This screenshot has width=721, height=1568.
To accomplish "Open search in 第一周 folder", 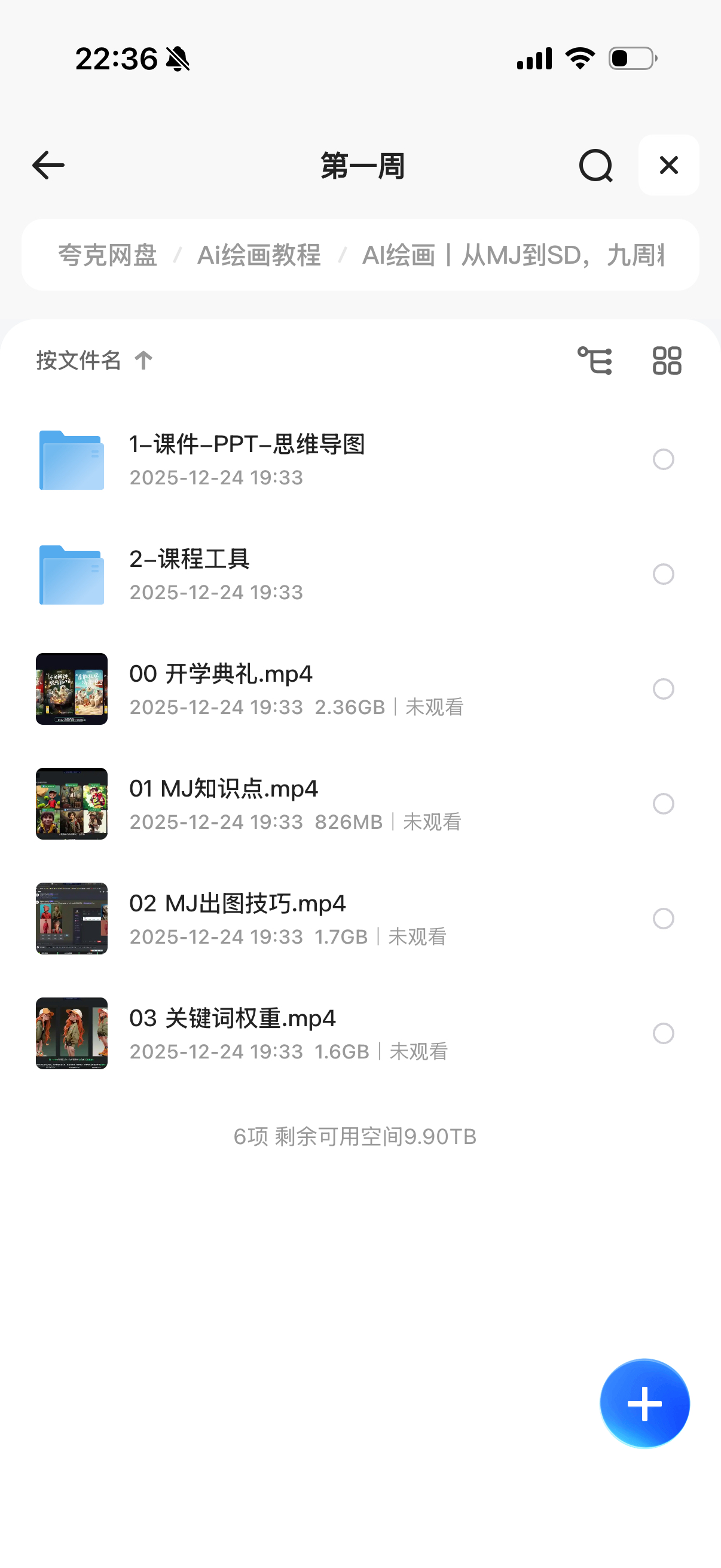I will (595, 166).
